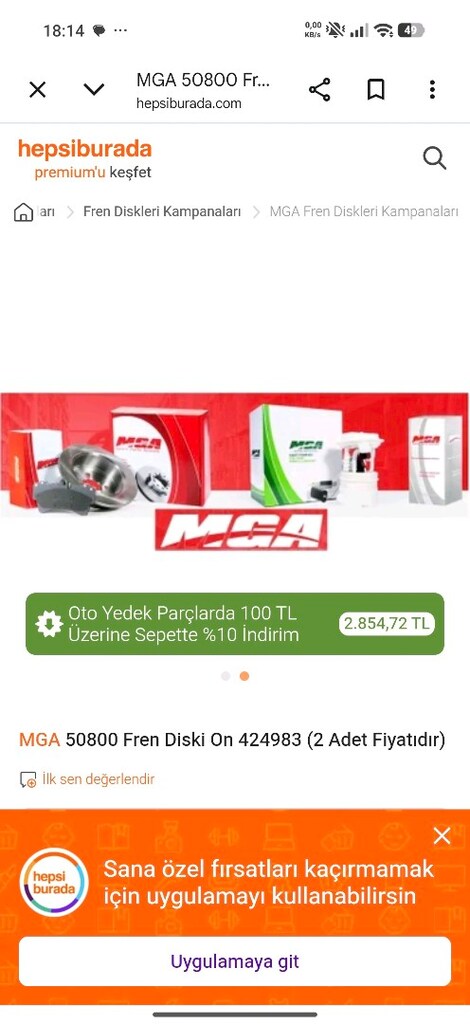
Task: Explore hepsiburada premium link
Action: pos(93,172)
